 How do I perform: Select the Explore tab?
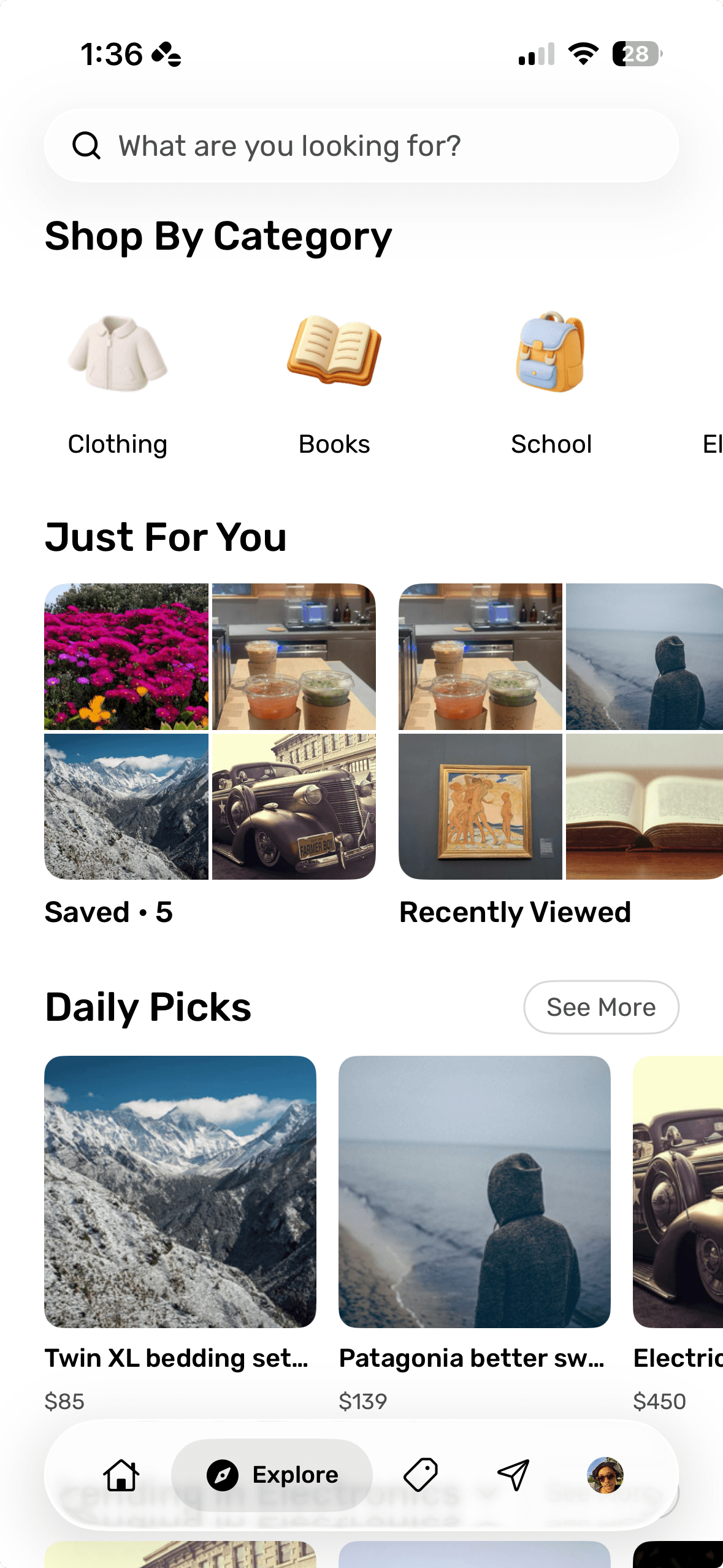[272, 1475]
